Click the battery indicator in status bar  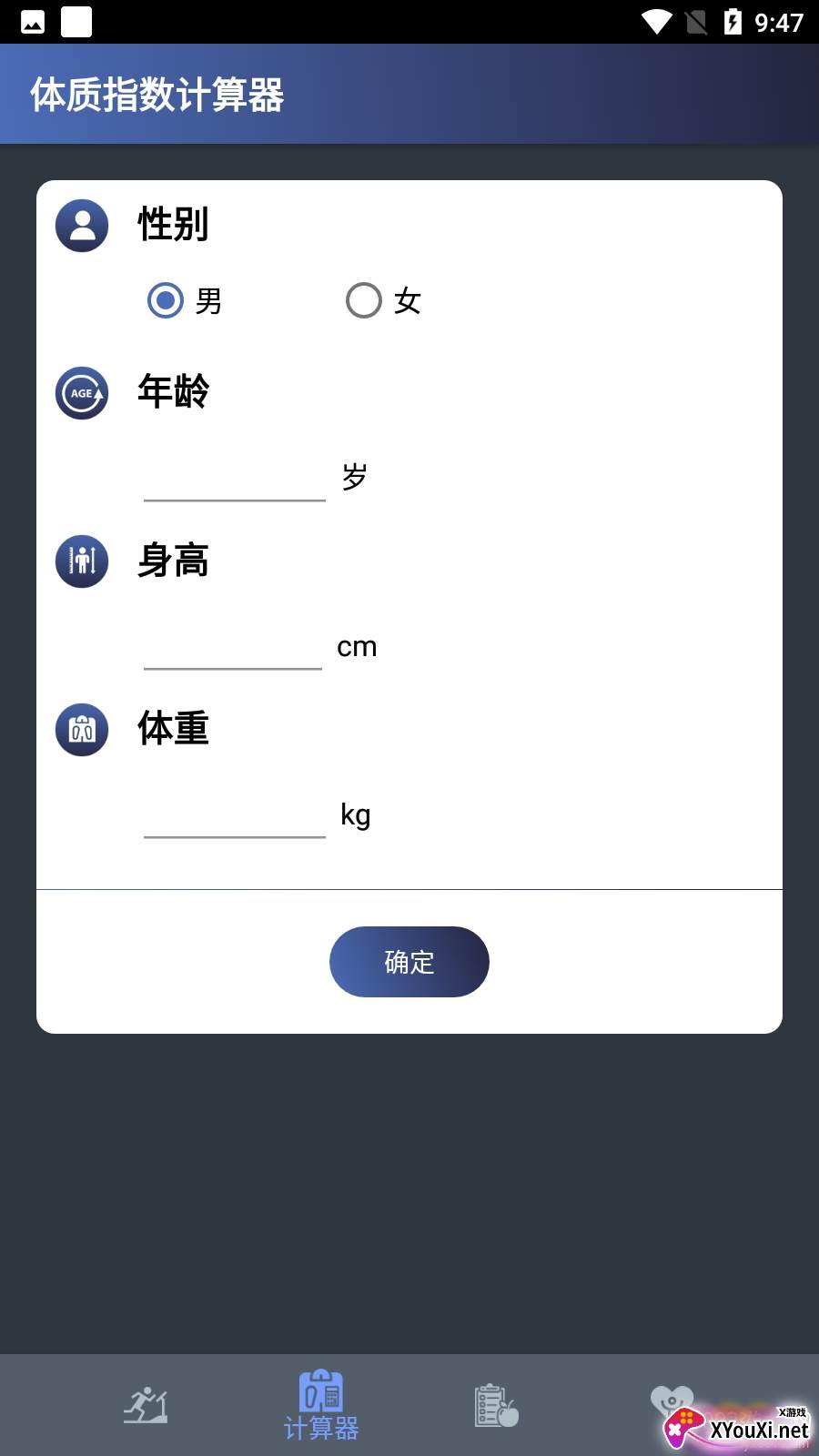tap(733, 22)
